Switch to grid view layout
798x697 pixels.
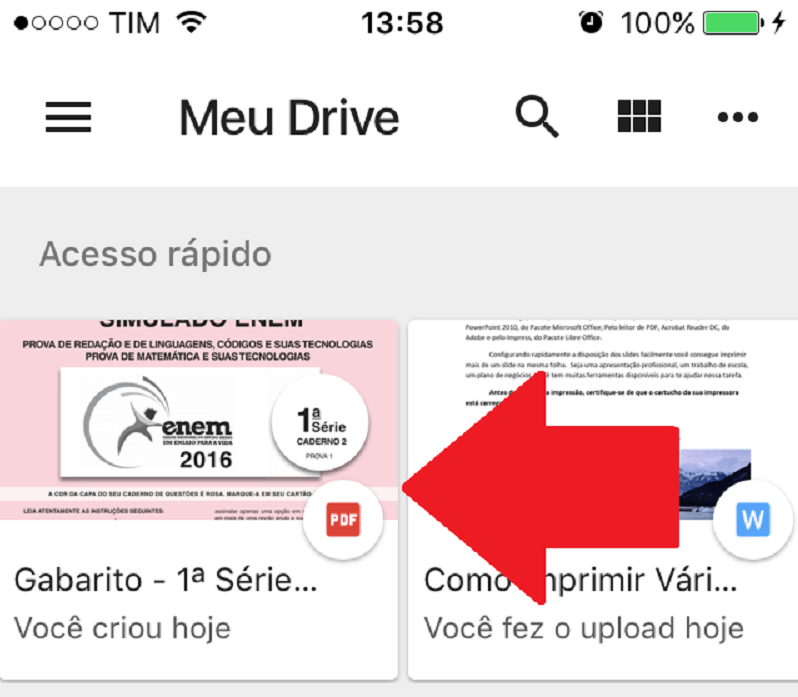click(639, 118)
